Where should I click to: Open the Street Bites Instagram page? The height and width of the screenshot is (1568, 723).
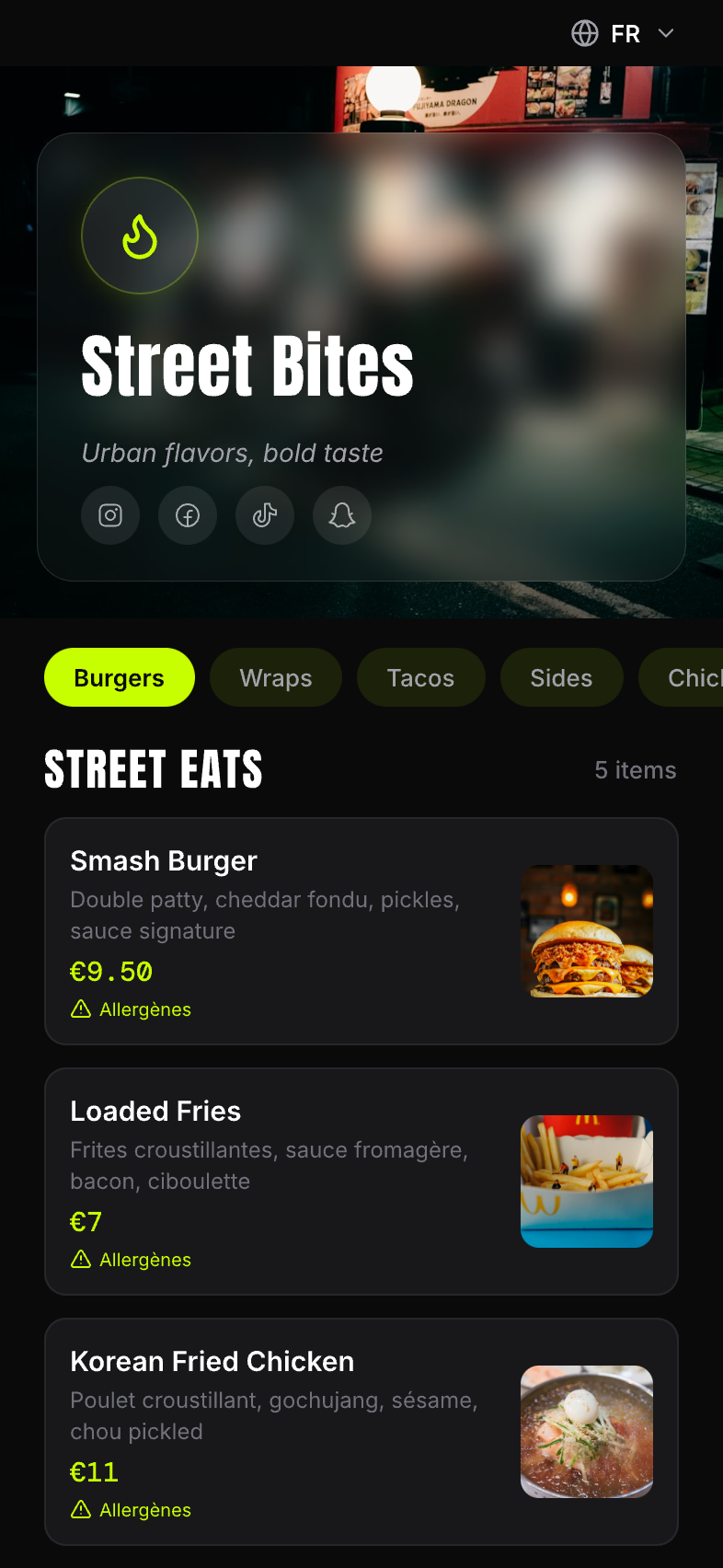pyautogui.click(x=110, y=515)
